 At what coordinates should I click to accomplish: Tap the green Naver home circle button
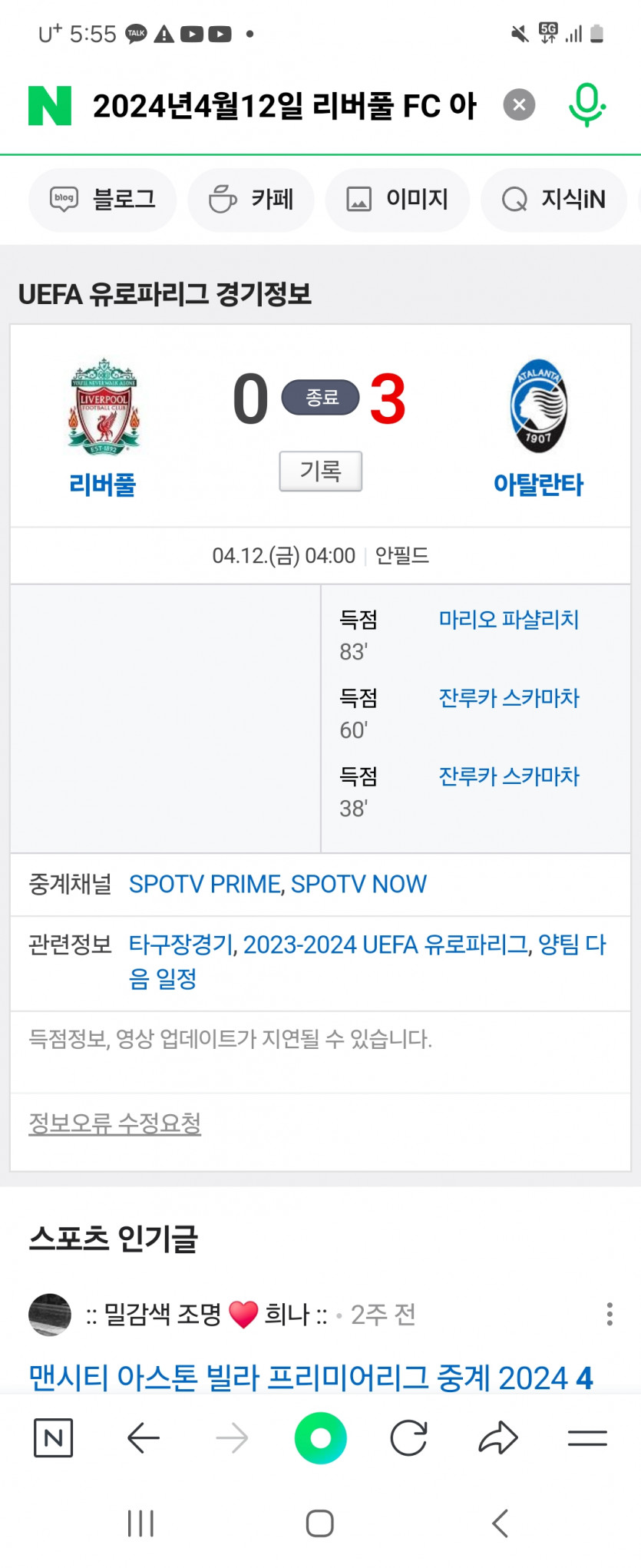coord(320,1438)
